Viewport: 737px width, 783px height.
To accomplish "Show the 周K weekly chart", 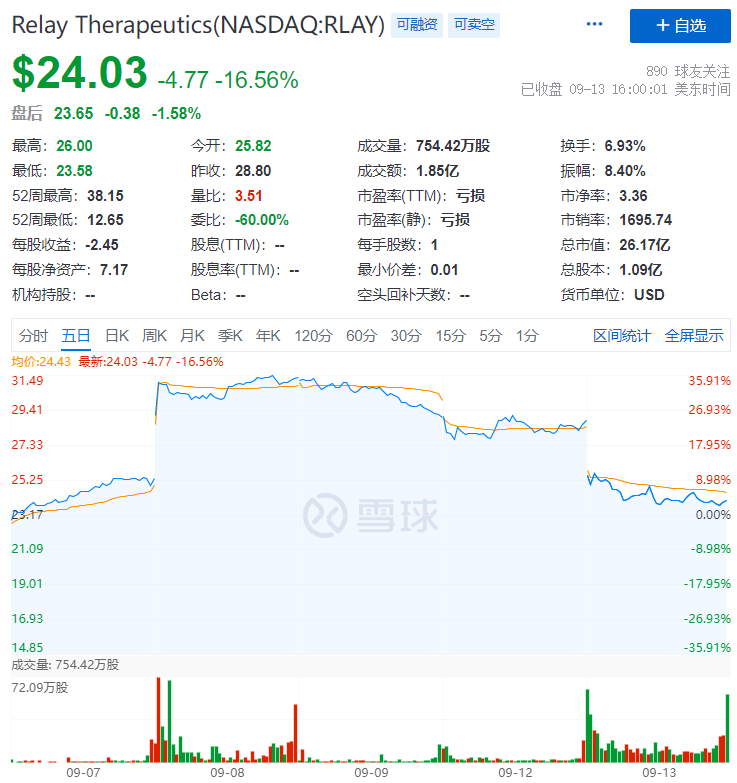I will coord(155,335).
